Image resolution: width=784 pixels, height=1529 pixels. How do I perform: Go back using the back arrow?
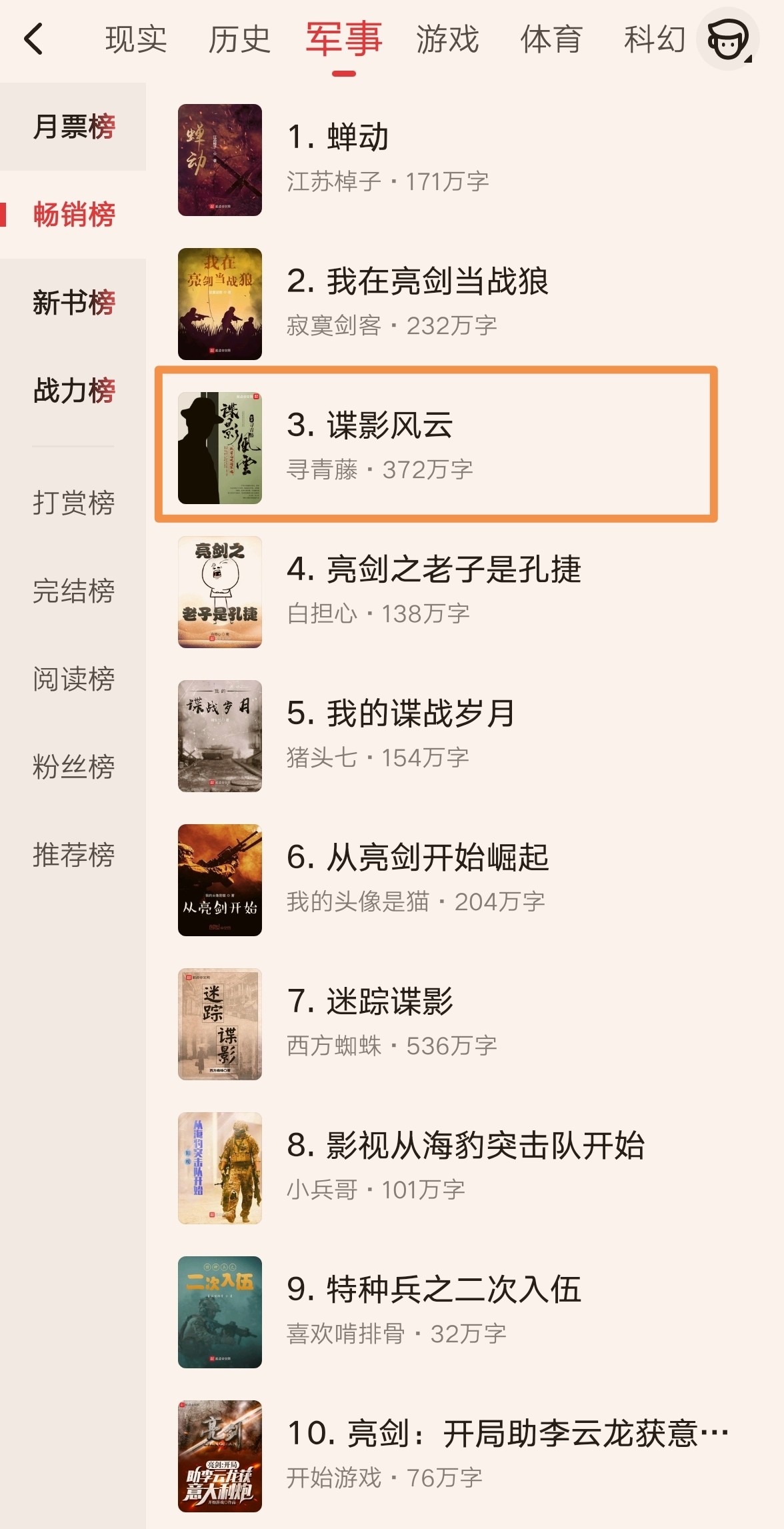click(33, 39)
